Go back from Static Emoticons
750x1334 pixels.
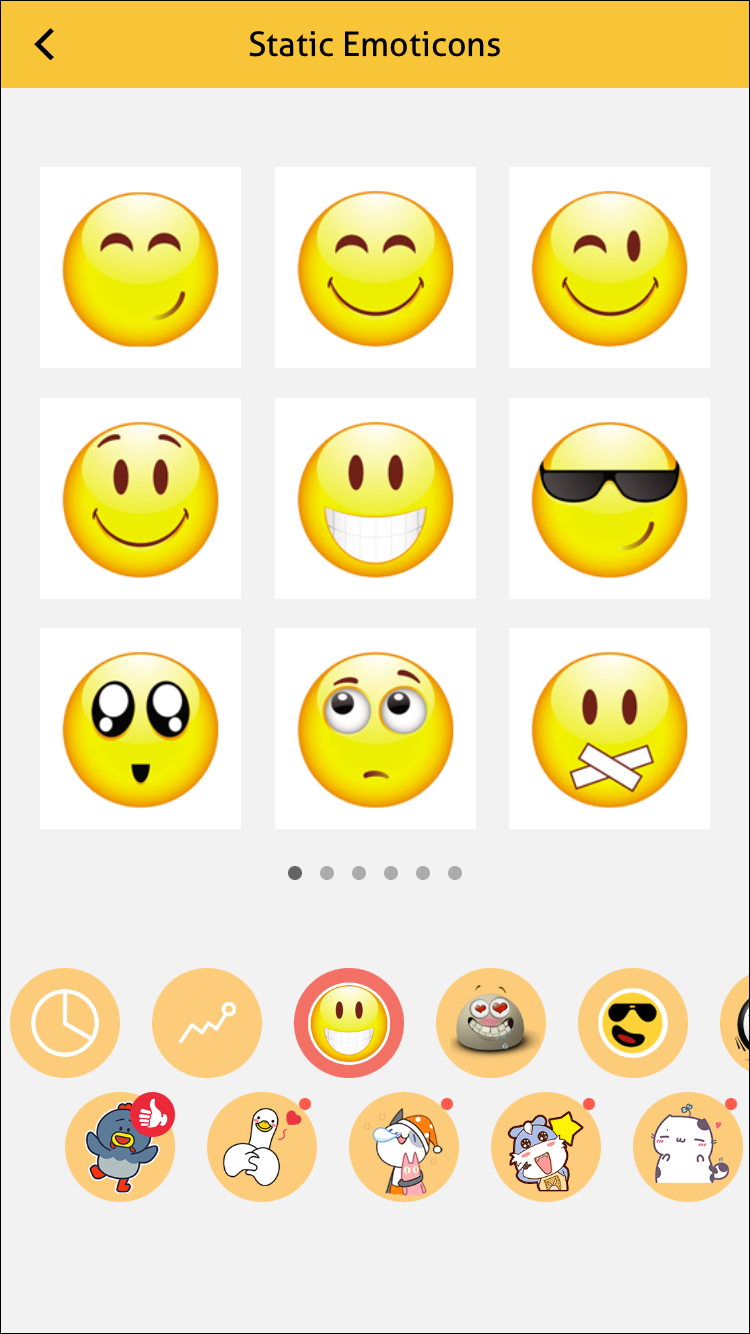click(x=44, y=44)
